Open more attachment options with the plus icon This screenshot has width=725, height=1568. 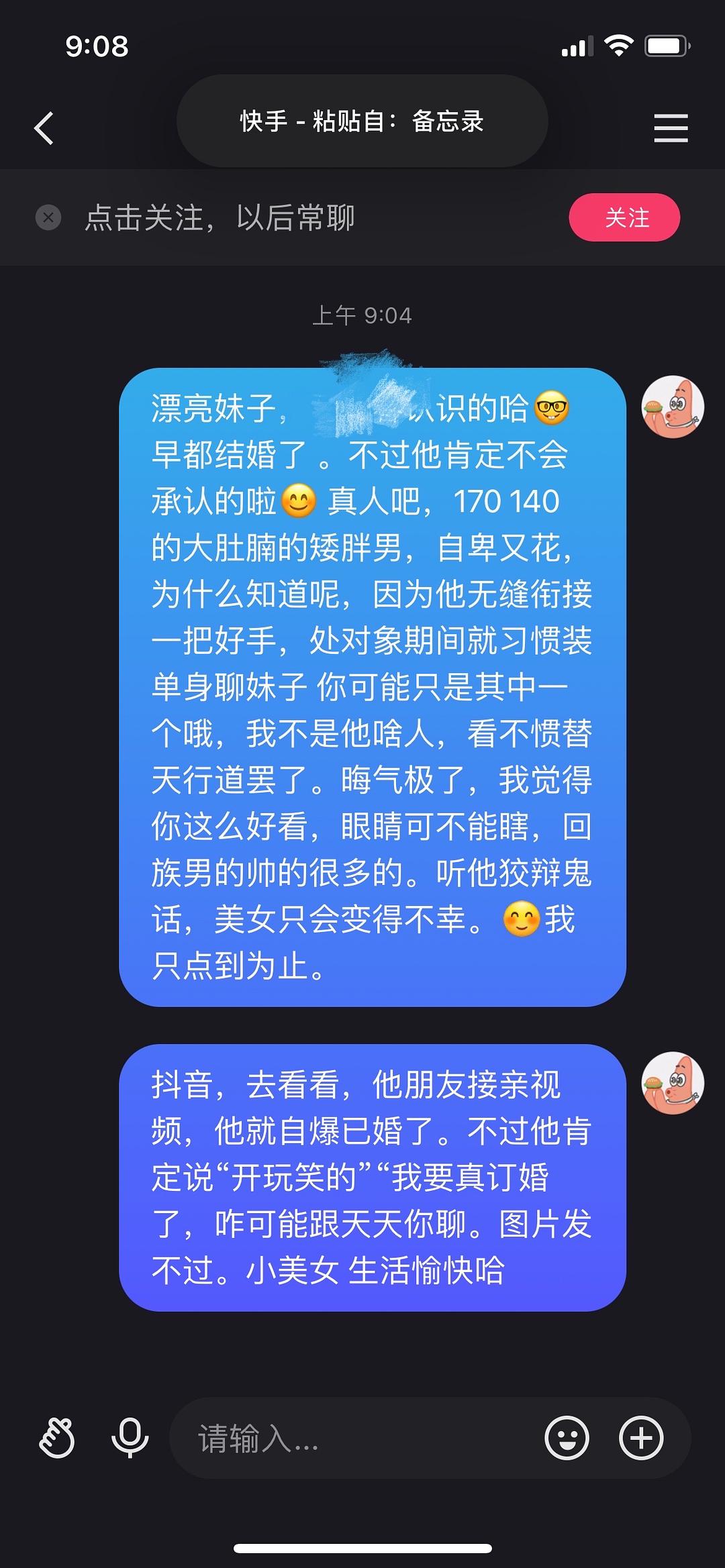640,1438
